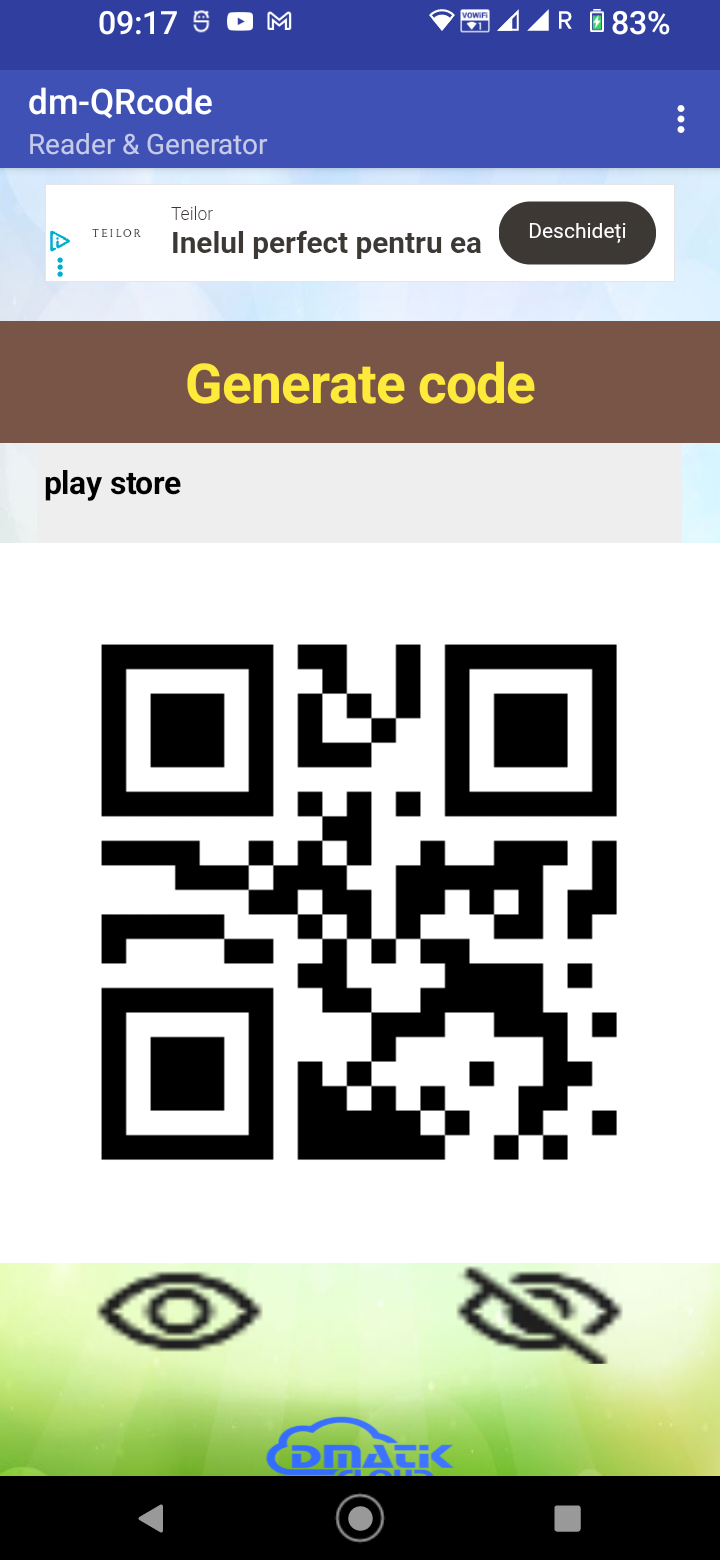The width and height of the screenshot is (720, 1560).
Task: Tap the Generate code button
Action: pyautogui.click(x=360, y=383)
